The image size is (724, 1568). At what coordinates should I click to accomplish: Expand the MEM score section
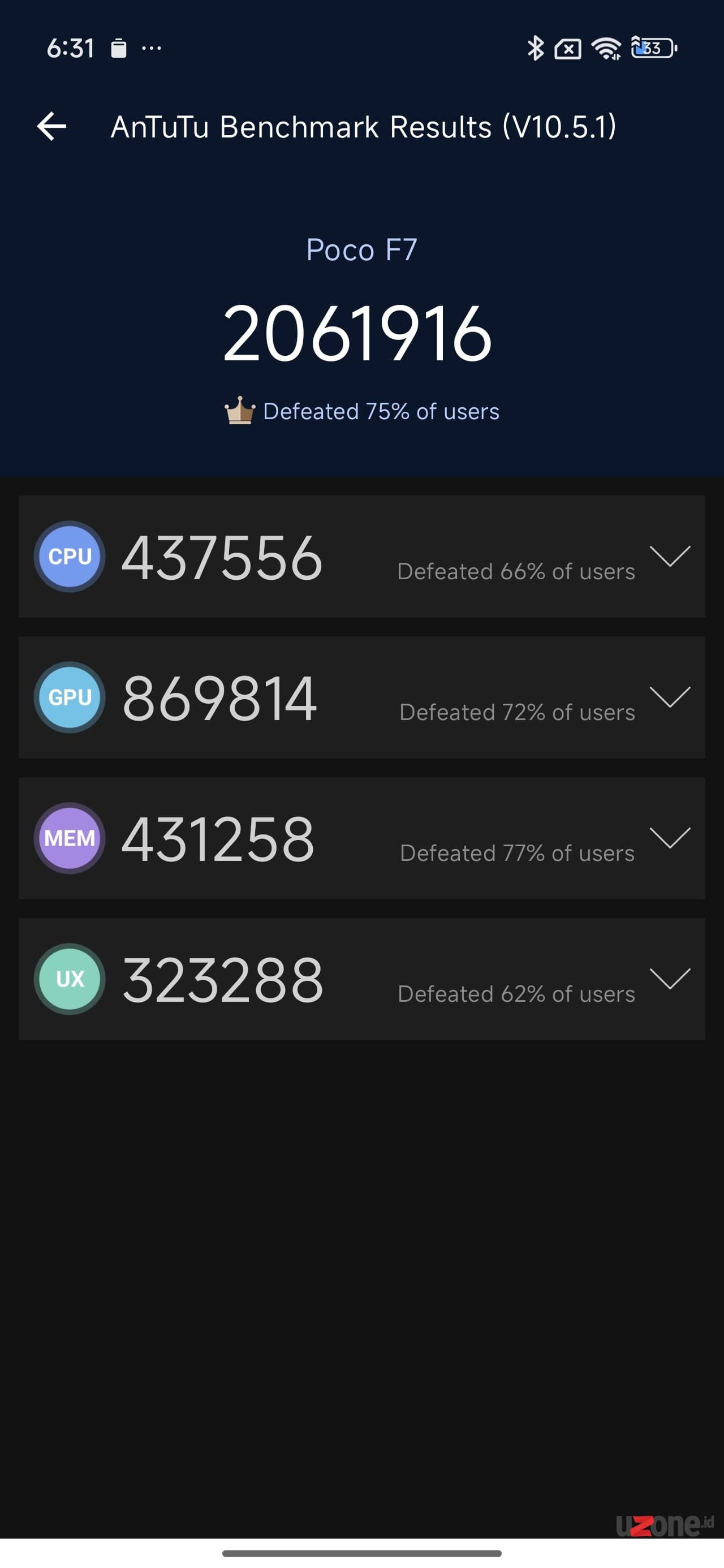click(x=670, y=838)
